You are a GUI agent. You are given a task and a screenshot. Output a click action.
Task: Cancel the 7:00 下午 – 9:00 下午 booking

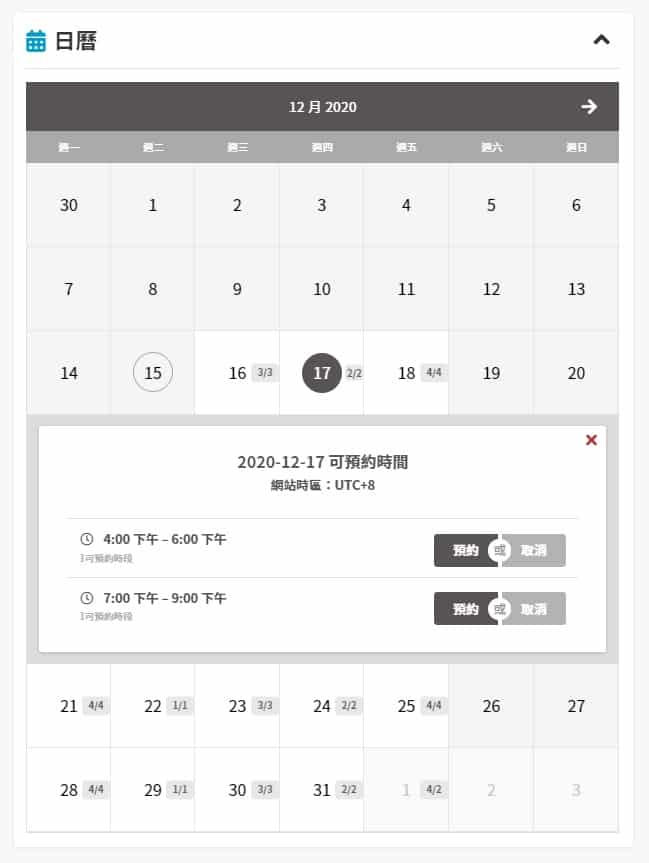tap(534, 608)
